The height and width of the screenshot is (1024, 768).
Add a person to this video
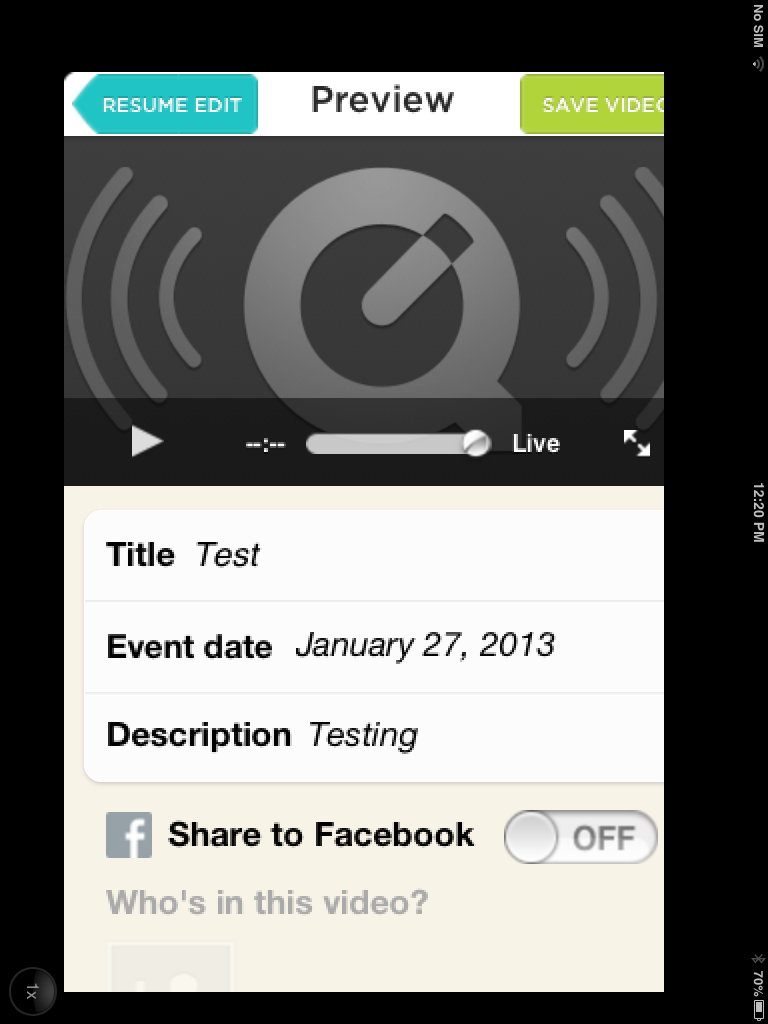click(x=170, y=968)
